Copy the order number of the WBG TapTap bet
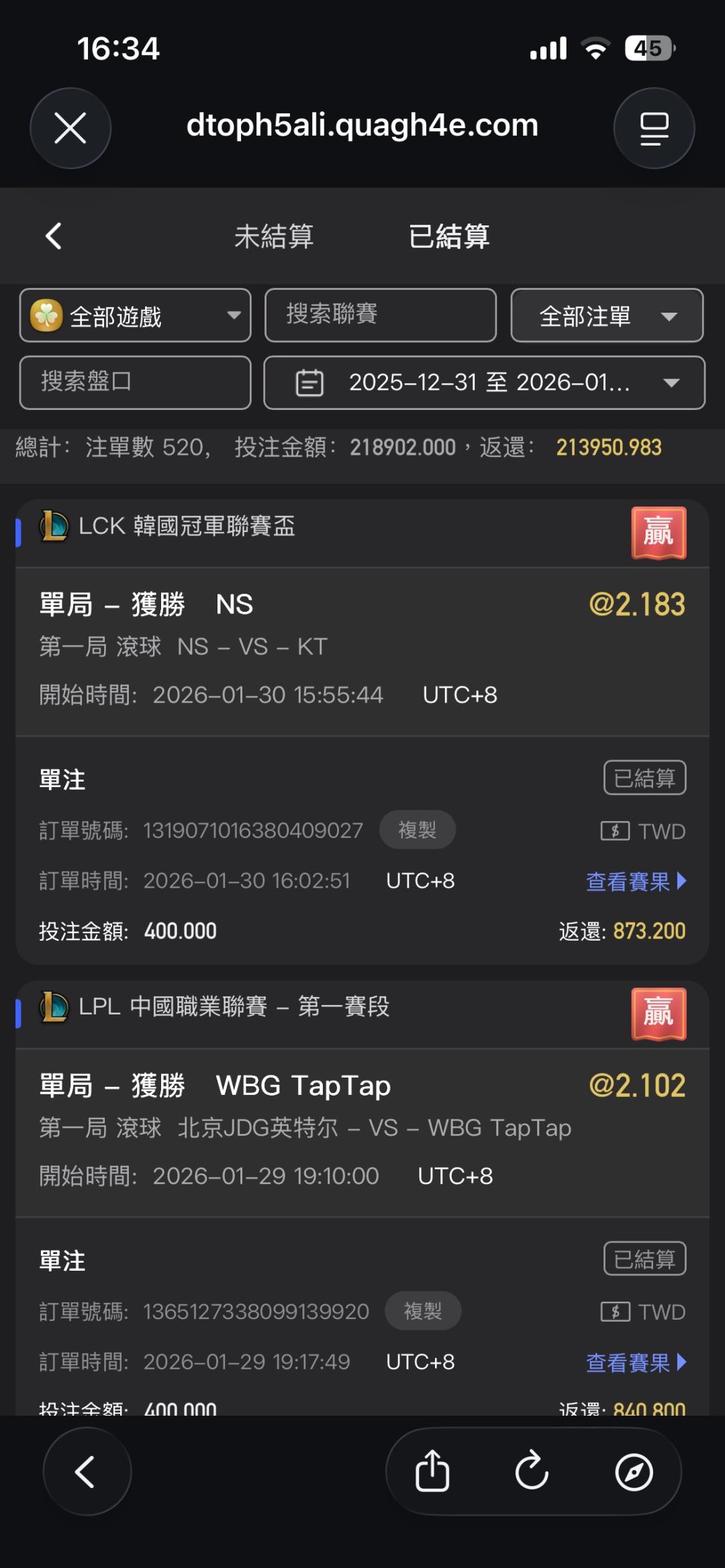Screen dimensions: 725x1568 (422, 1311)
